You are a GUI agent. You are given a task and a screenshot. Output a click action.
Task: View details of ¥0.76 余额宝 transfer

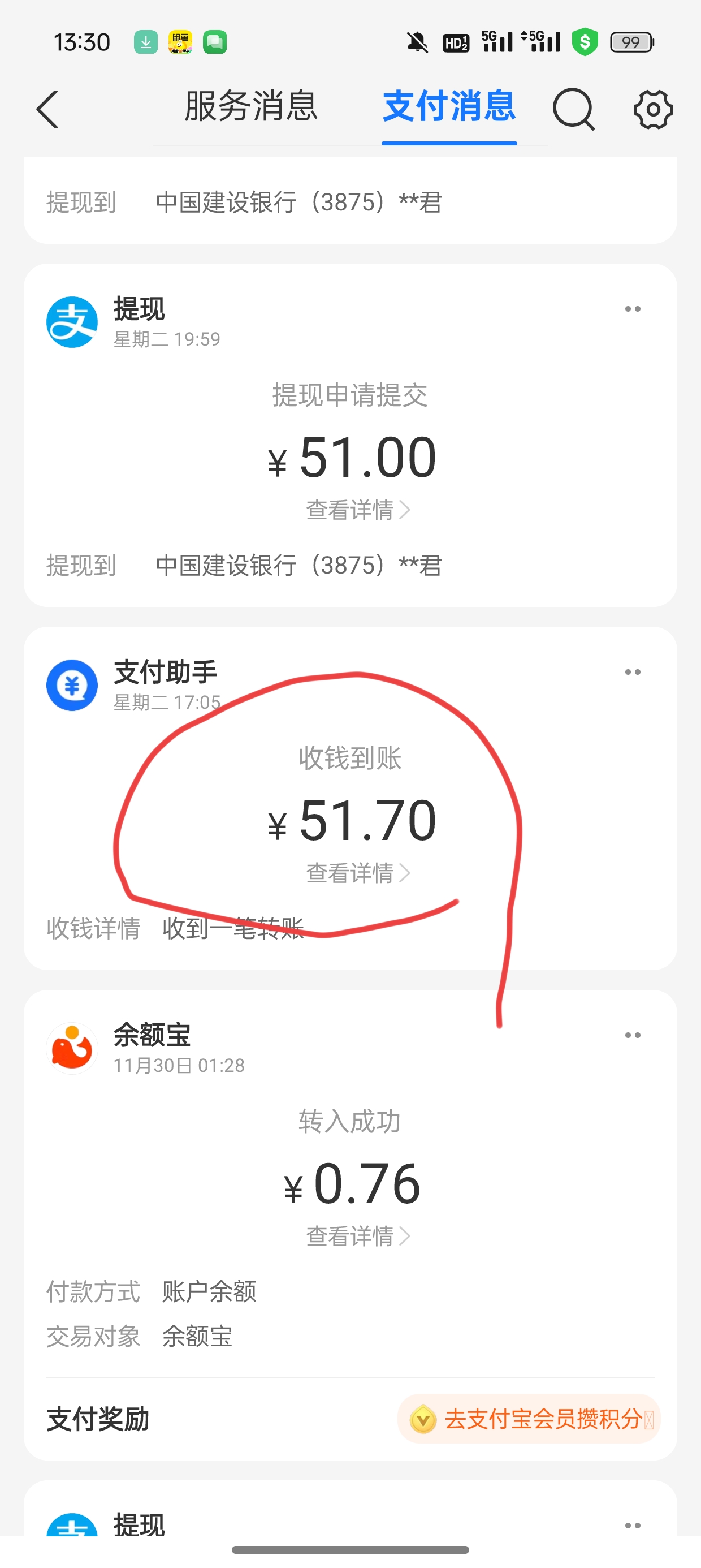(x=358, y=1237)
